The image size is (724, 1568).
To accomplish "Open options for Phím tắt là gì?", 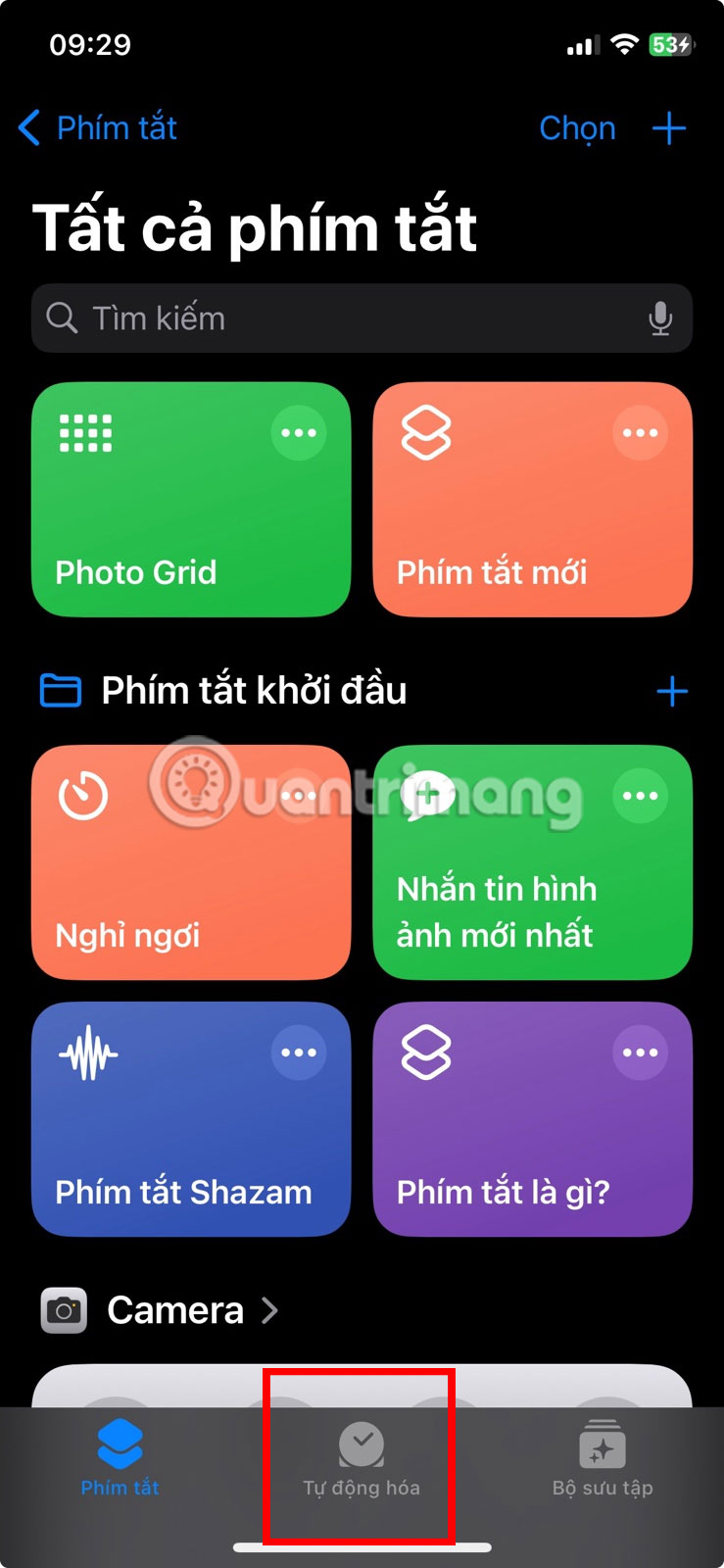I will pos(641,1053).
